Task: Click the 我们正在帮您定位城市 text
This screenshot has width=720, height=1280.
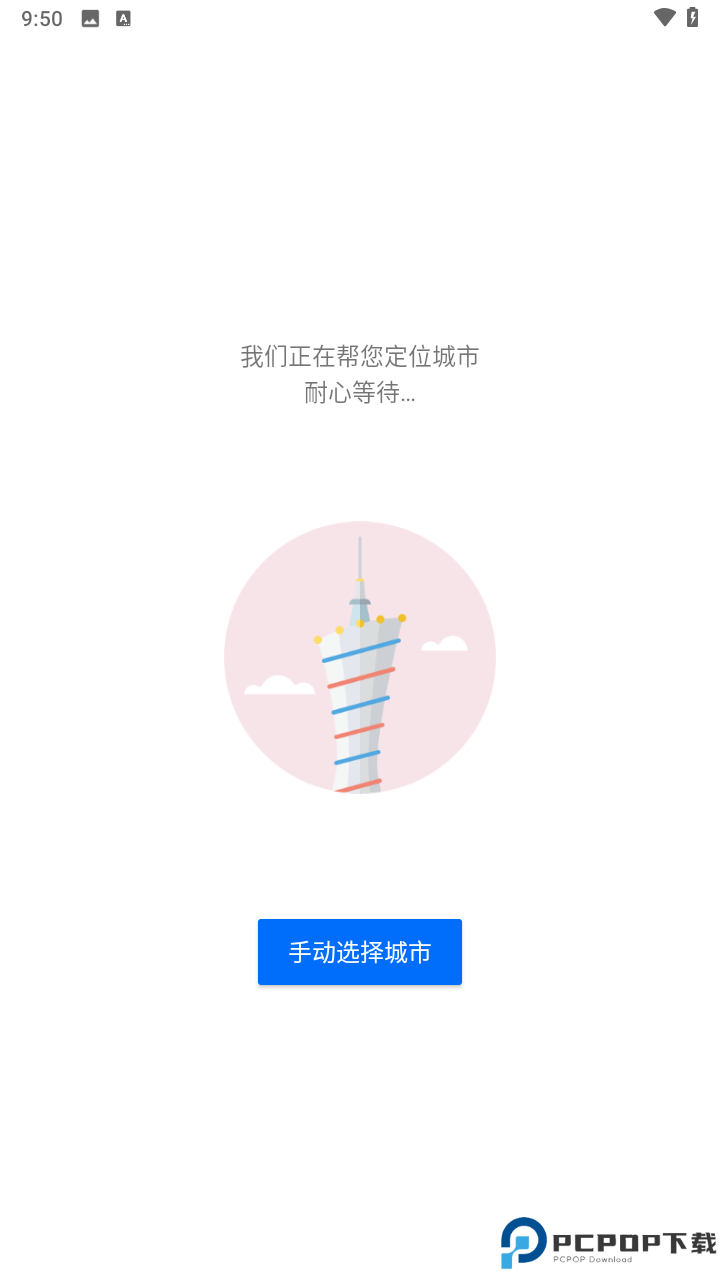Action: click(359, 356)
